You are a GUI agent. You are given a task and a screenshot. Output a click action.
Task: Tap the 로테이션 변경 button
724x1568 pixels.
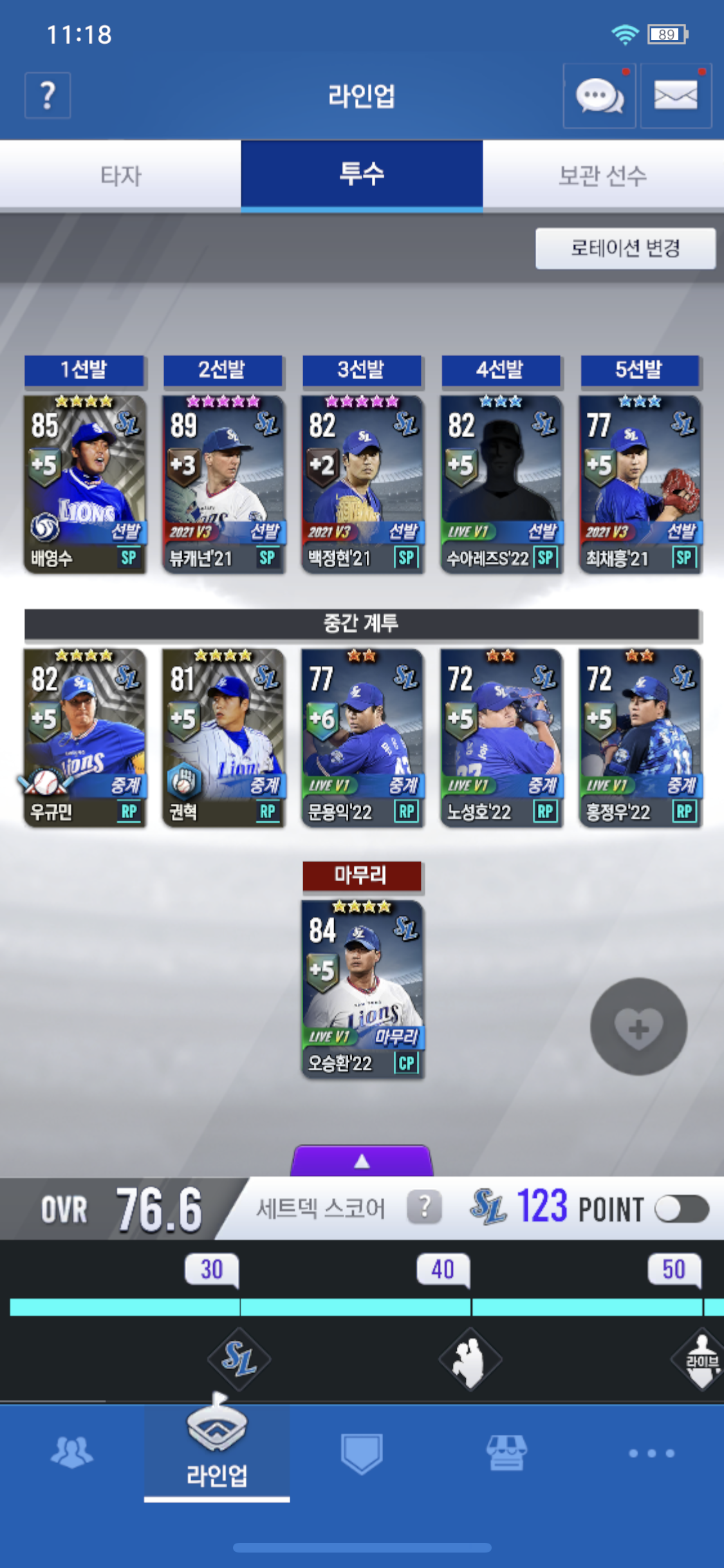(625, 248)
